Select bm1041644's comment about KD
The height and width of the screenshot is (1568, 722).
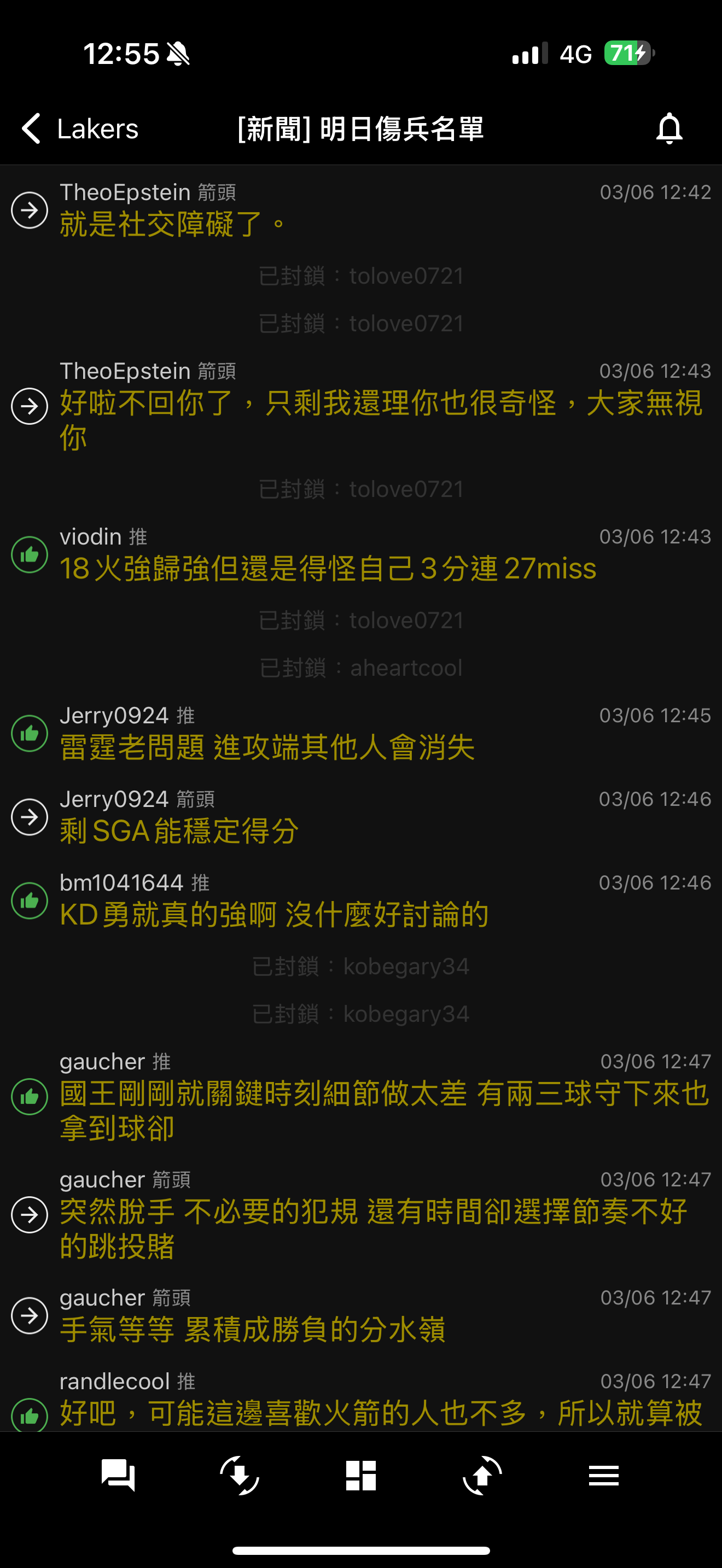[x=361, y=901]
